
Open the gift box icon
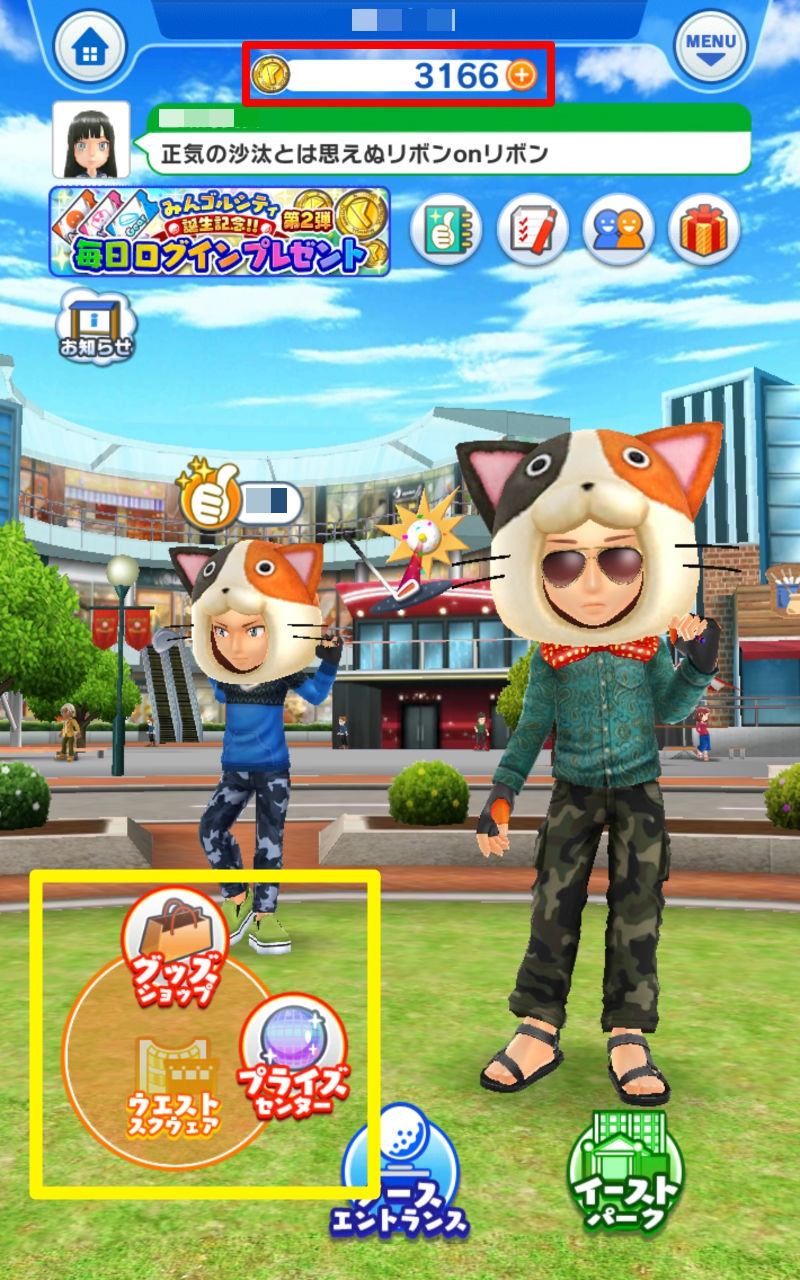tap(704, 229)
